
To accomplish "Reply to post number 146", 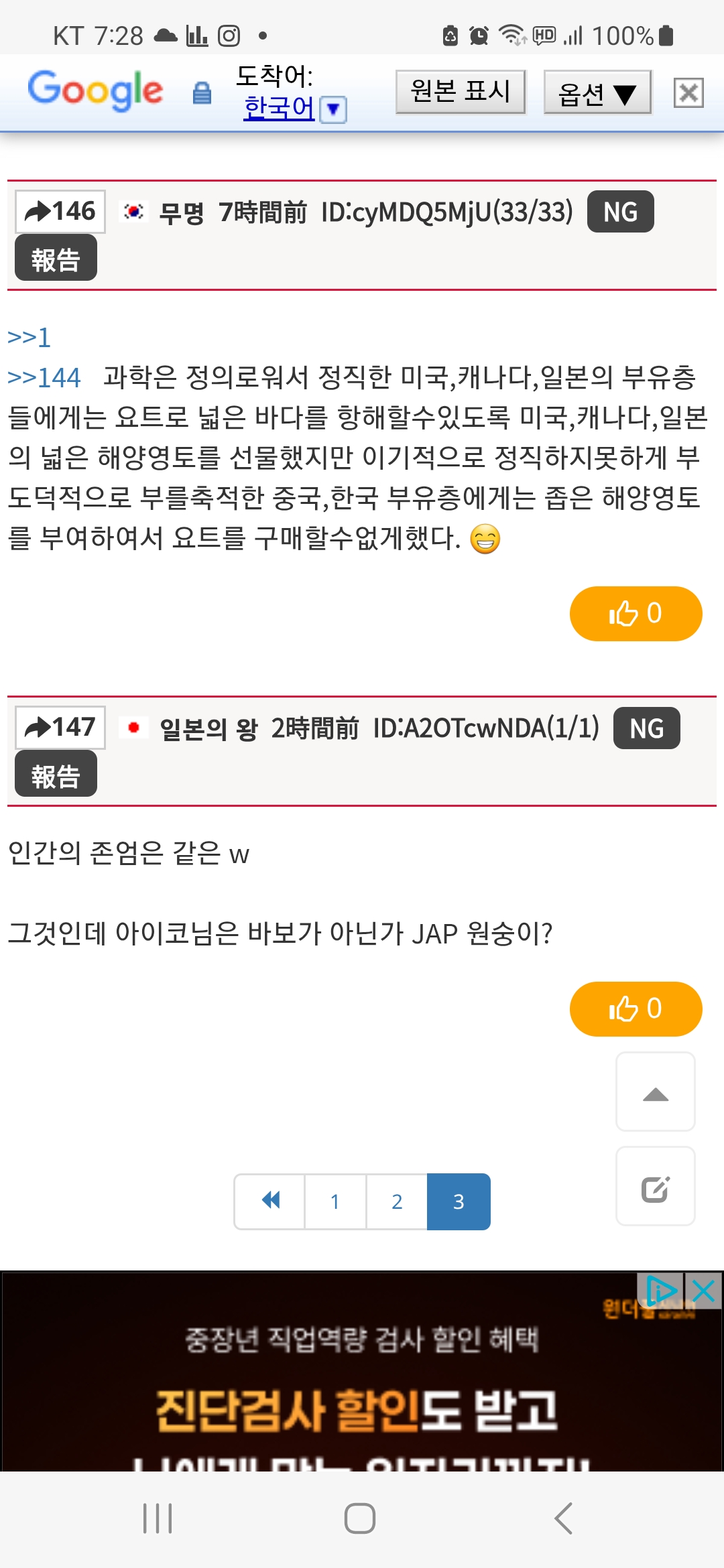I will pos(60,212).
